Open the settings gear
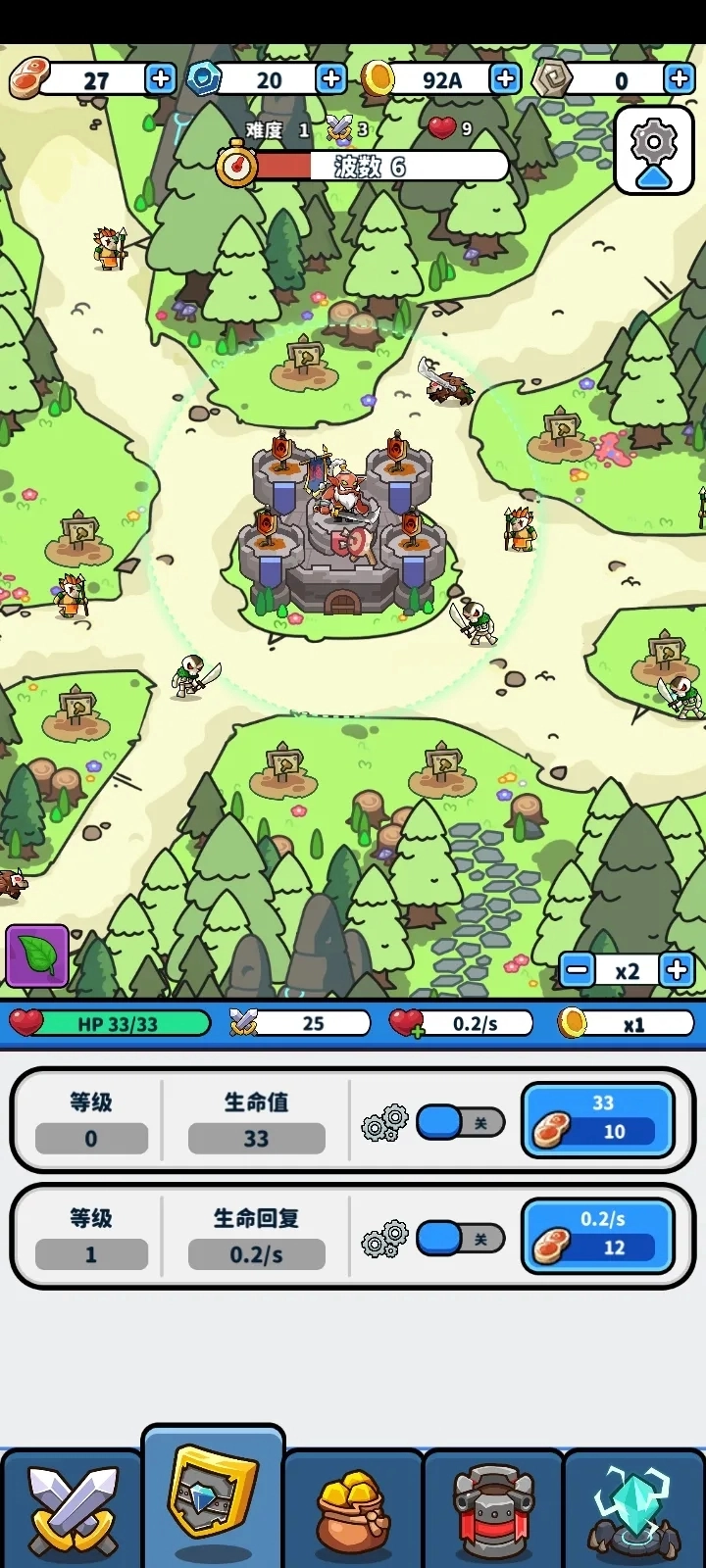 [x=653, y=150]
